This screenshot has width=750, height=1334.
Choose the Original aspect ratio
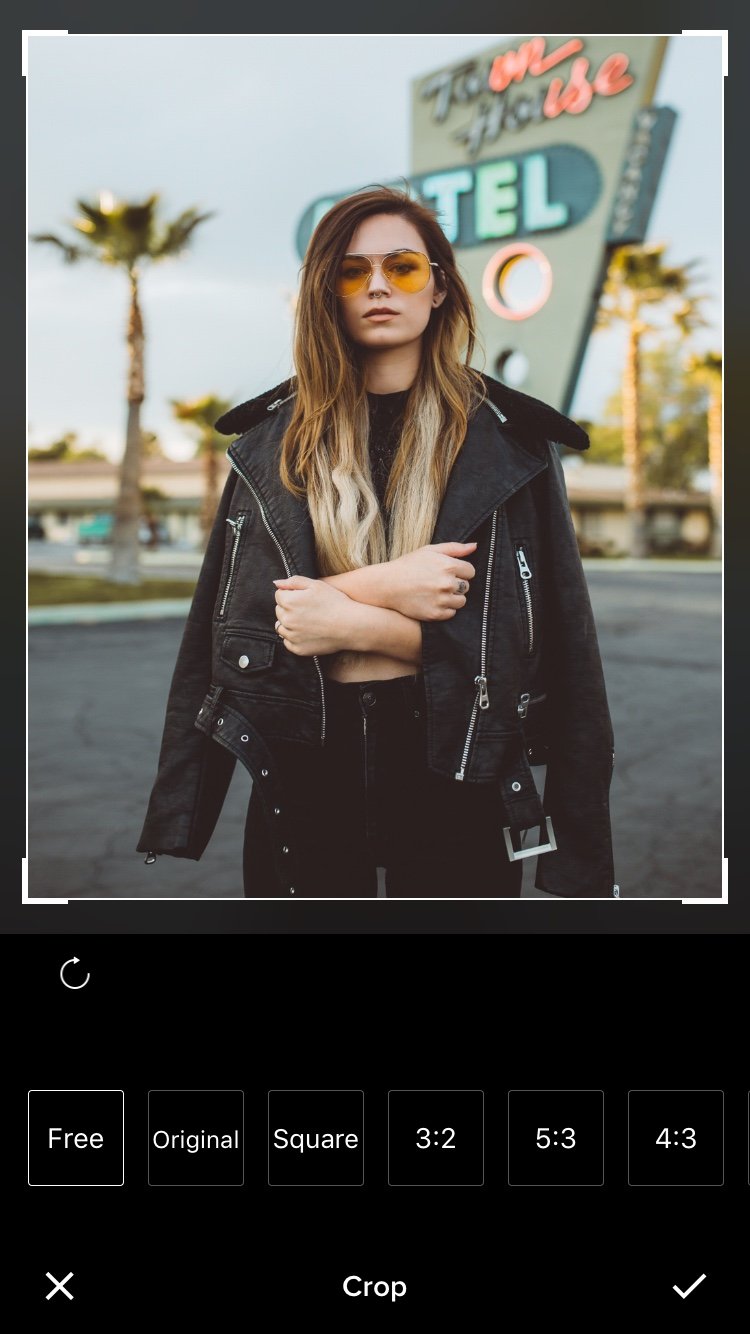click(196, 1138)
